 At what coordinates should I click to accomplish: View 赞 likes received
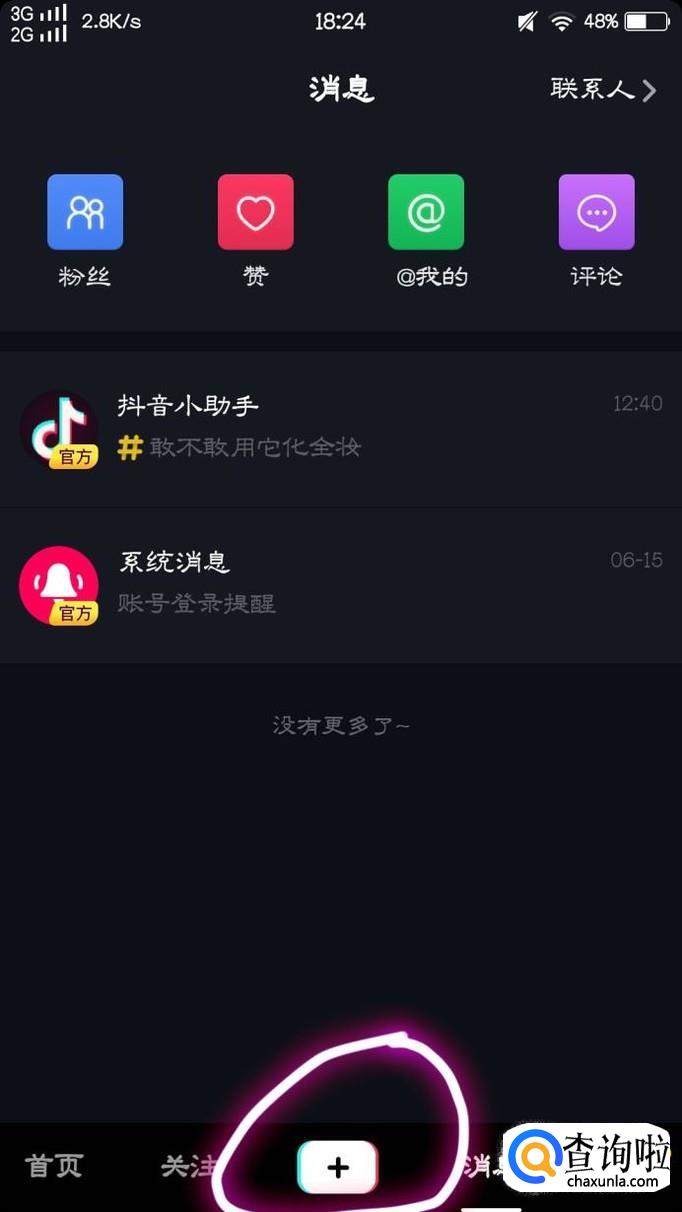256,212
